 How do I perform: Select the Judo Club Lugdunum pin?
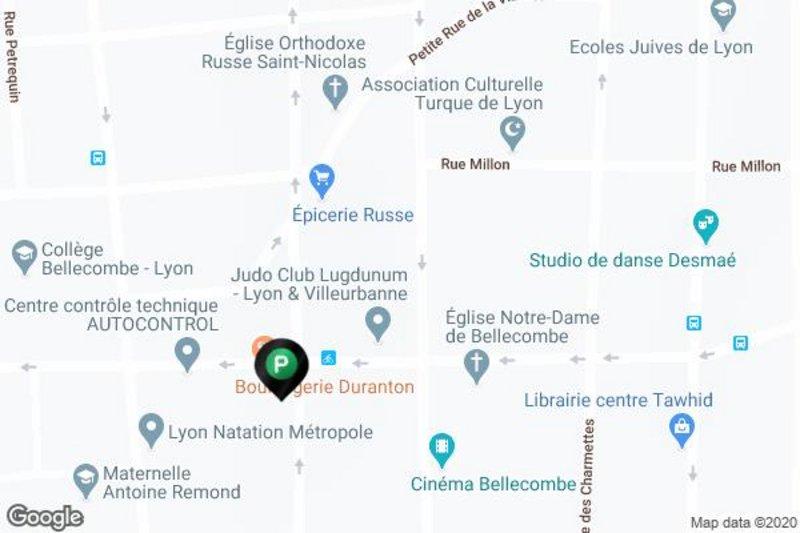coord(377,323)
